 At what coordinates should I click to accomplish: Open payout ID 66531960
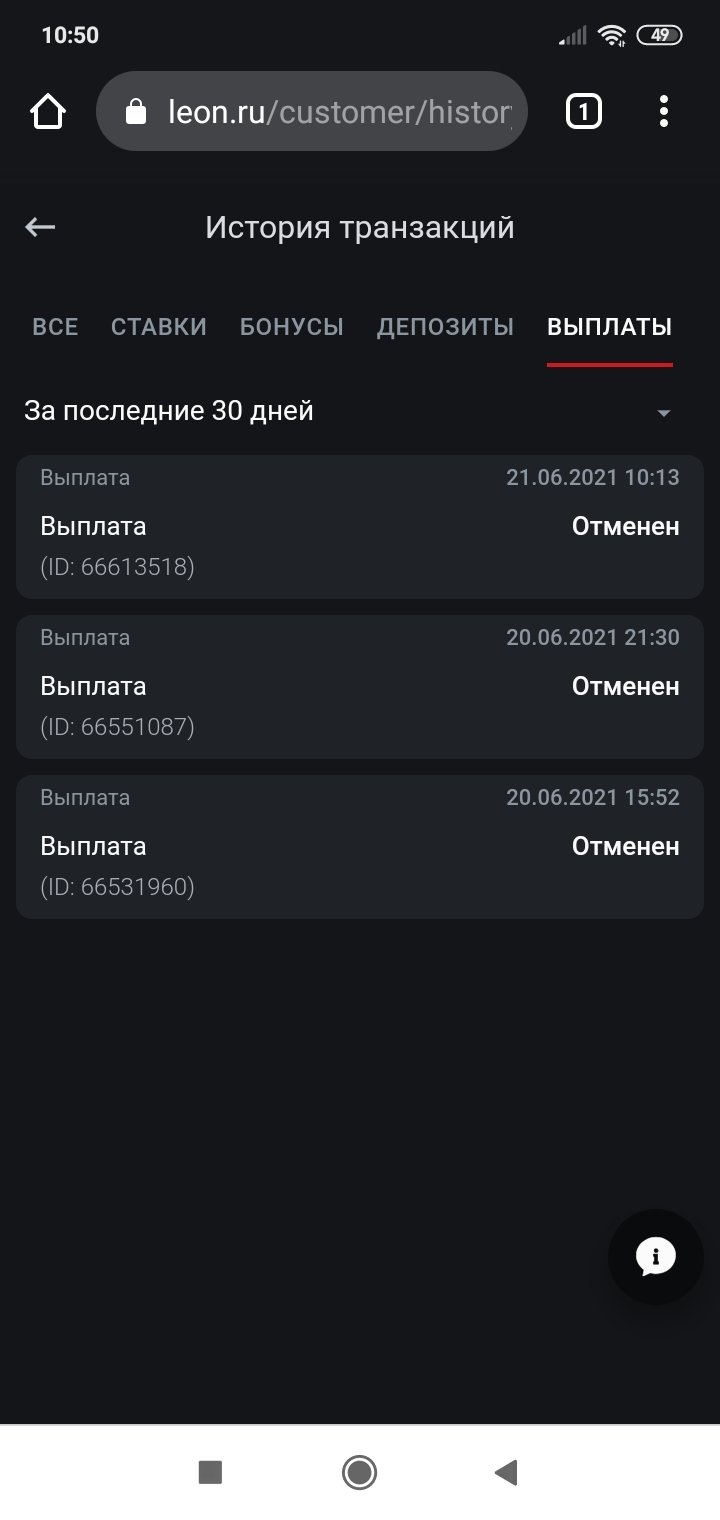tap(360, 847)
